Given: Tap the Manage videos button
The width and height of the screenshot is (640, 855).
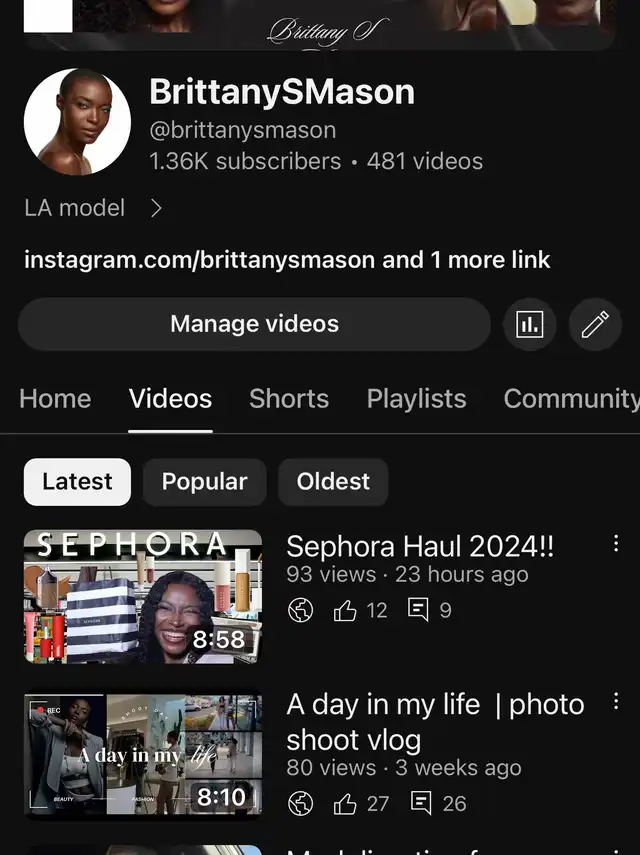Looking at the screenshot, I should (254, 324).
